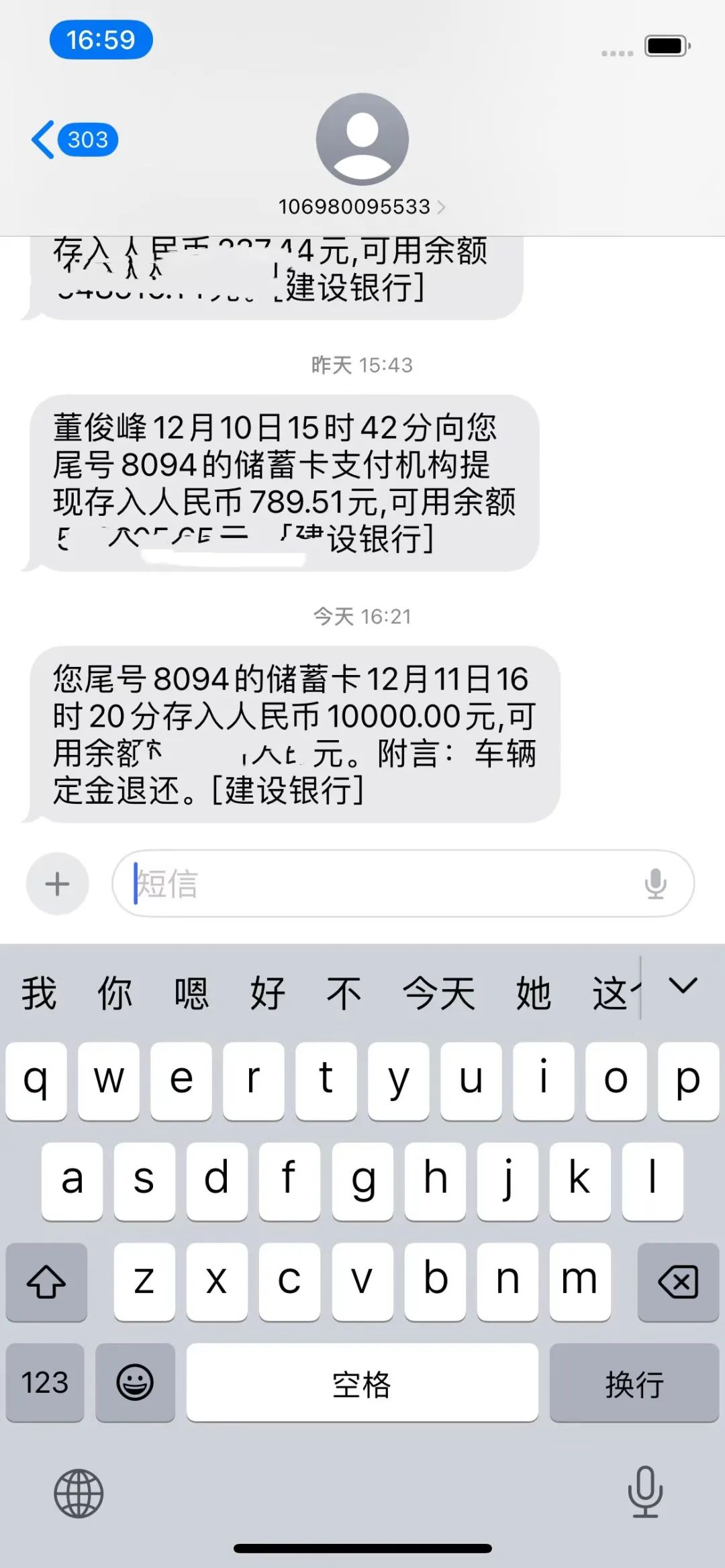725x1568 pixels.
Task: Switch keyboard language with globe icon
Action: tap(79, 1493)
